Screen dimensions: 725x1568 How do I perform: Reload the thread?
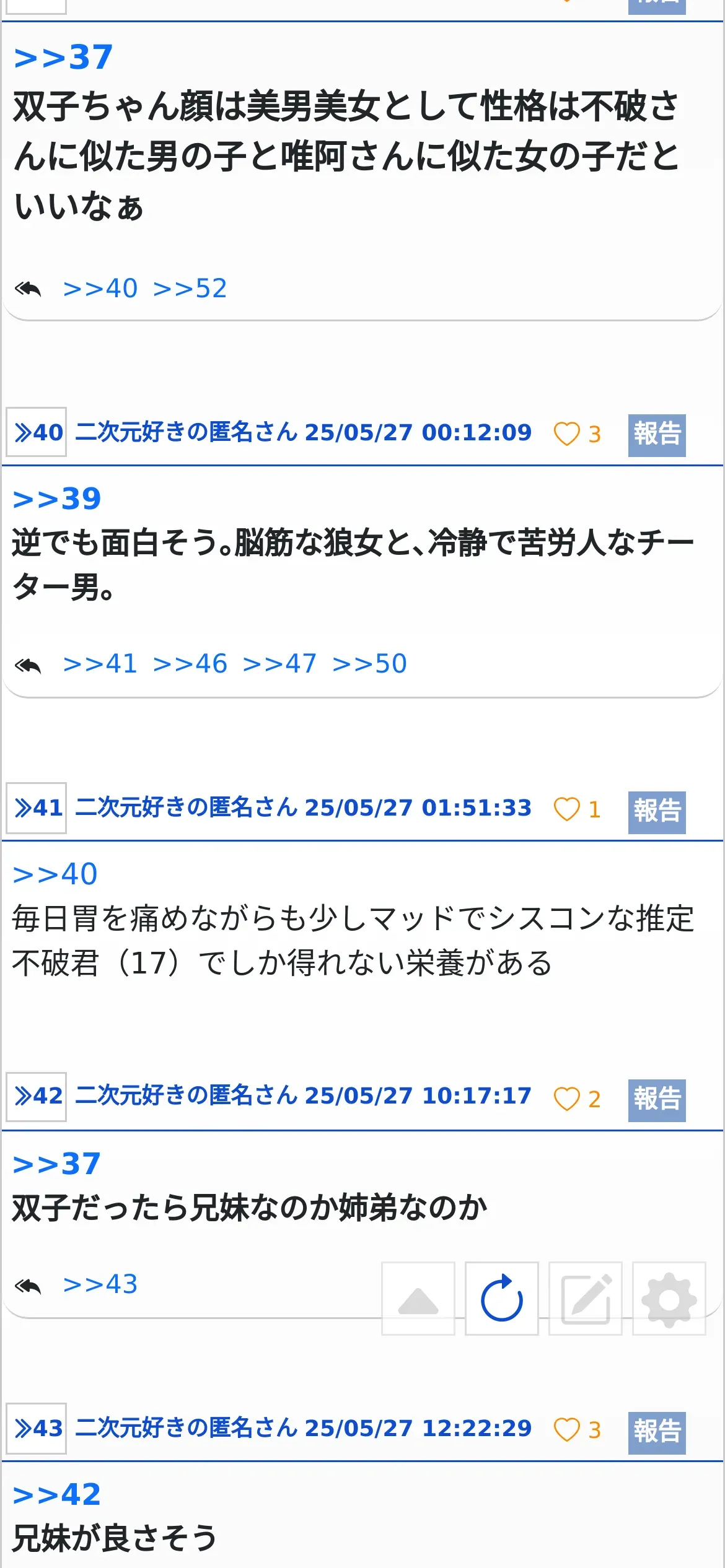click(502, 1298)
